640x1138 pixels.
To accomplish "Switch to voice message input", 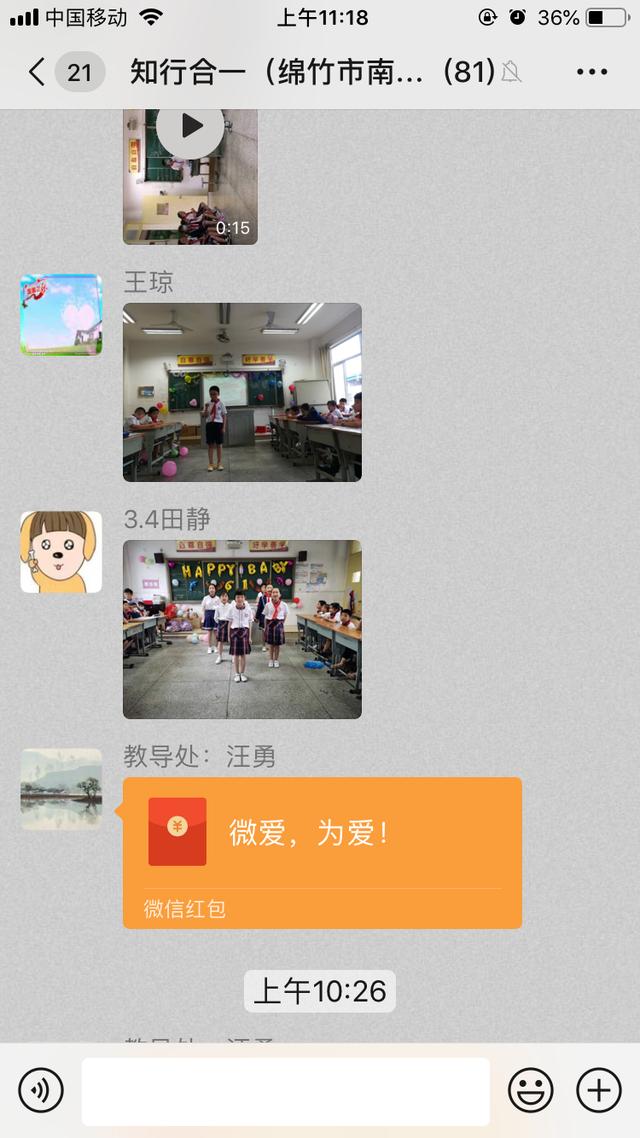I will click(41, 1090).
